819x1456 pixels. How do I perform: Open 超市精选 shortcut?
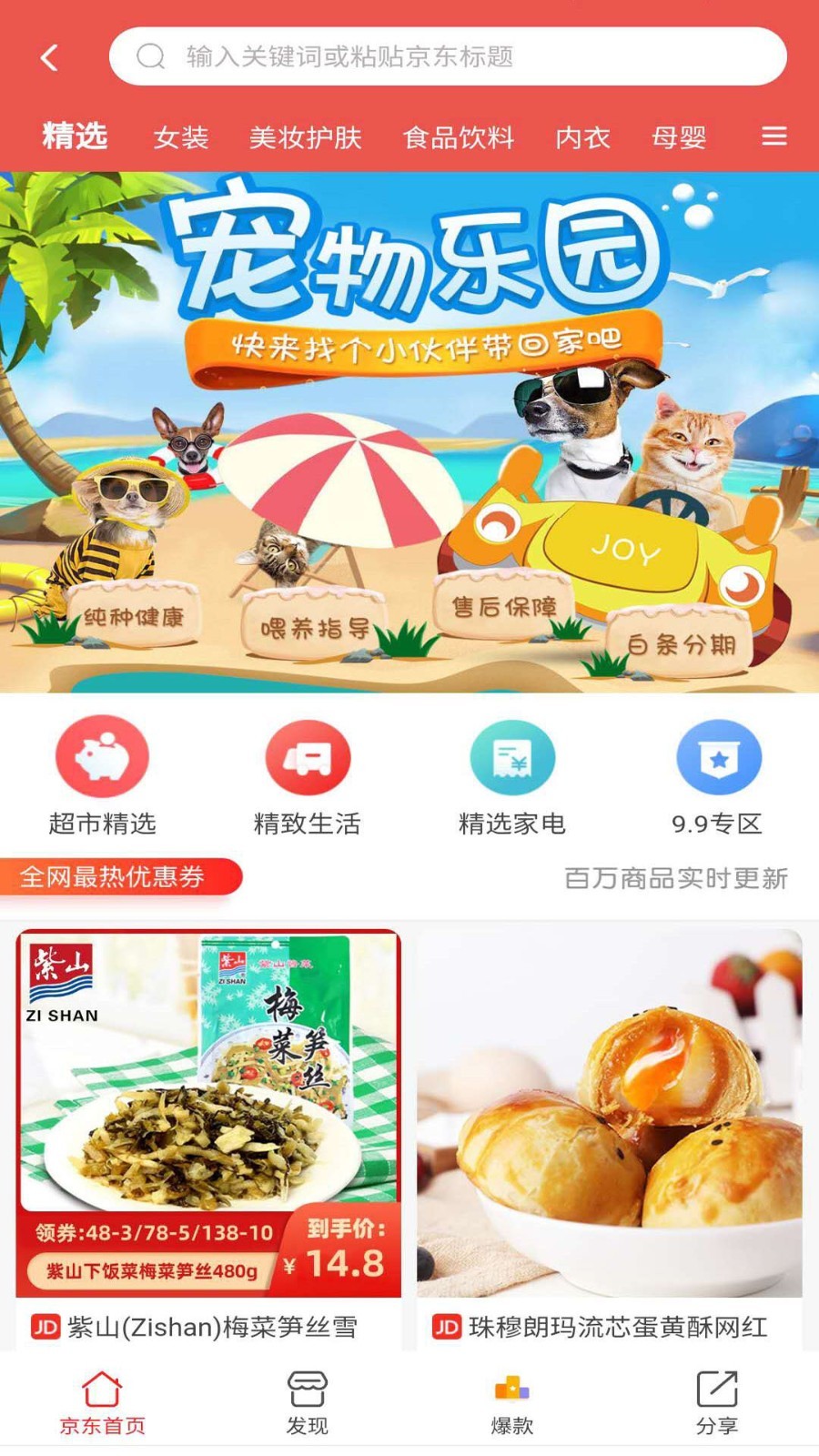[102, 775]
